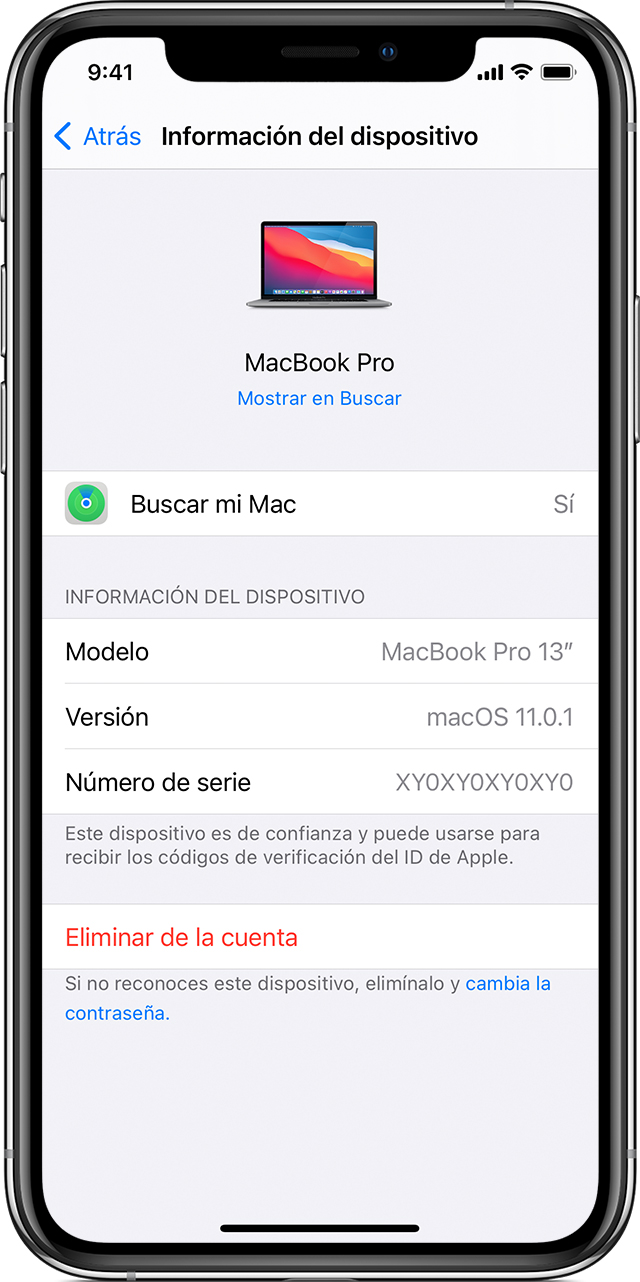Tap Eliminar de la cuenta

[x=181, y=937]
